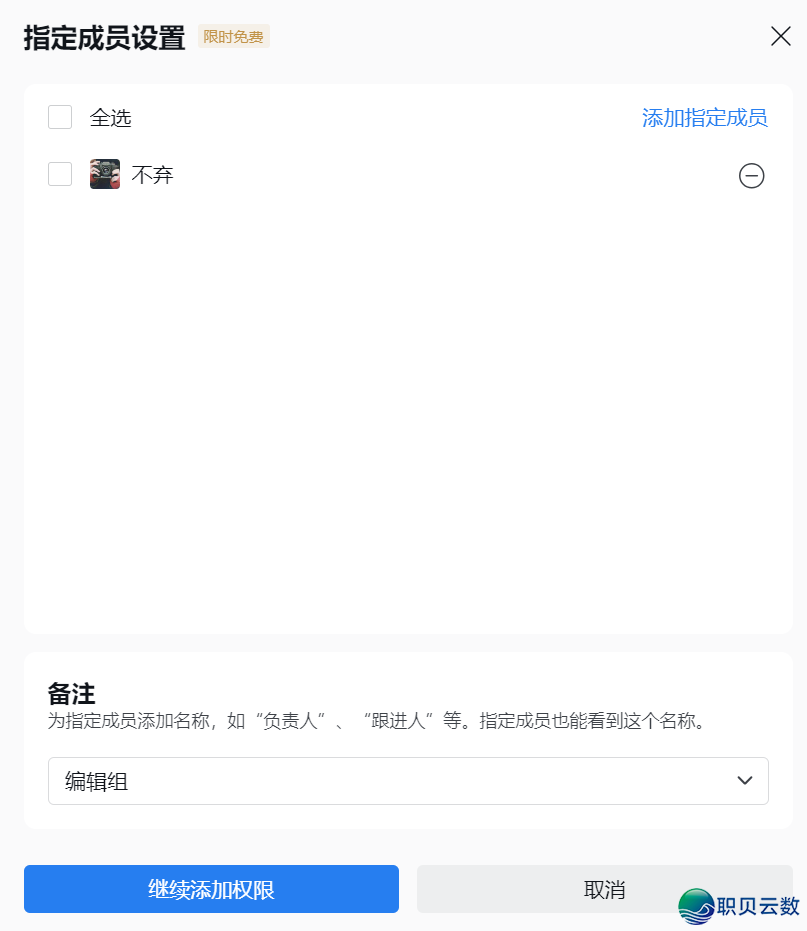Tap the 取消 button
Screen dimensions: 807x931
click(604, 889)
